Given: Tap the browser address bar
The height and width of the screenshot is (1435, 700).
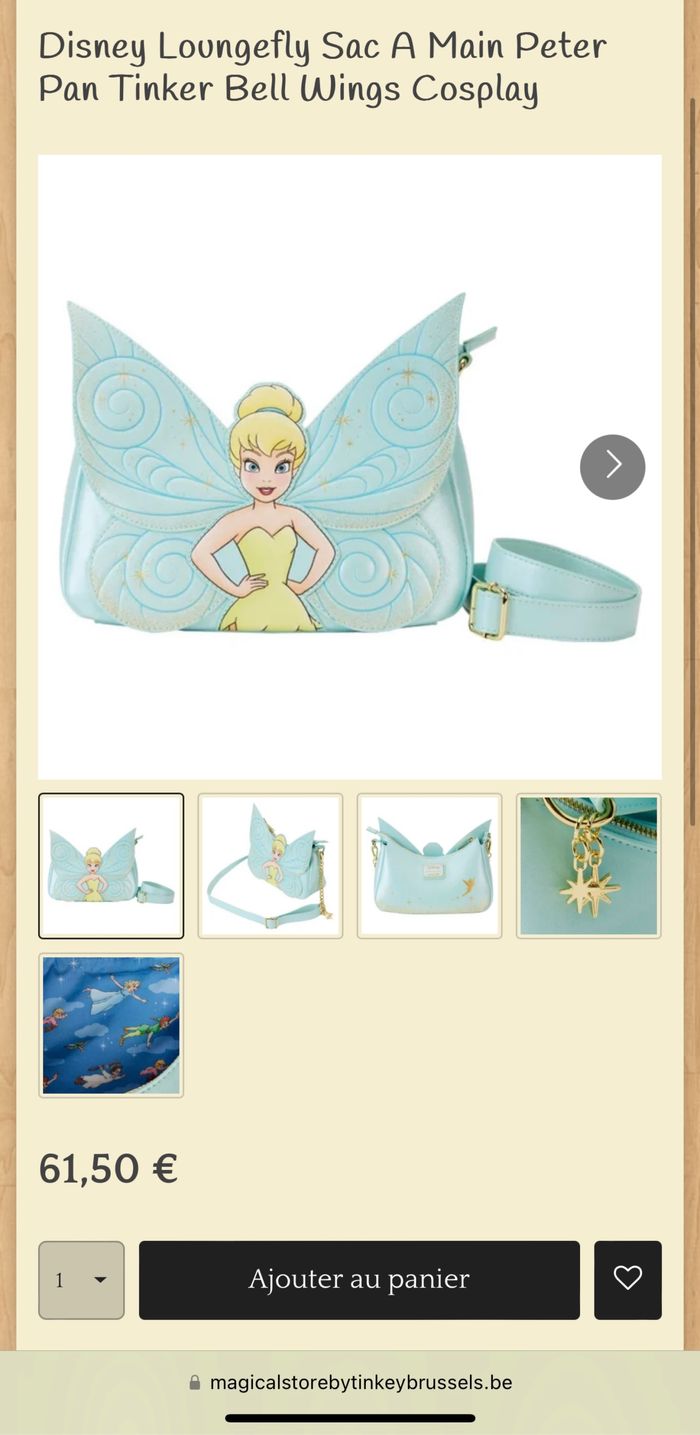Looking at the screenshot, I should (x=350, y=1383).
